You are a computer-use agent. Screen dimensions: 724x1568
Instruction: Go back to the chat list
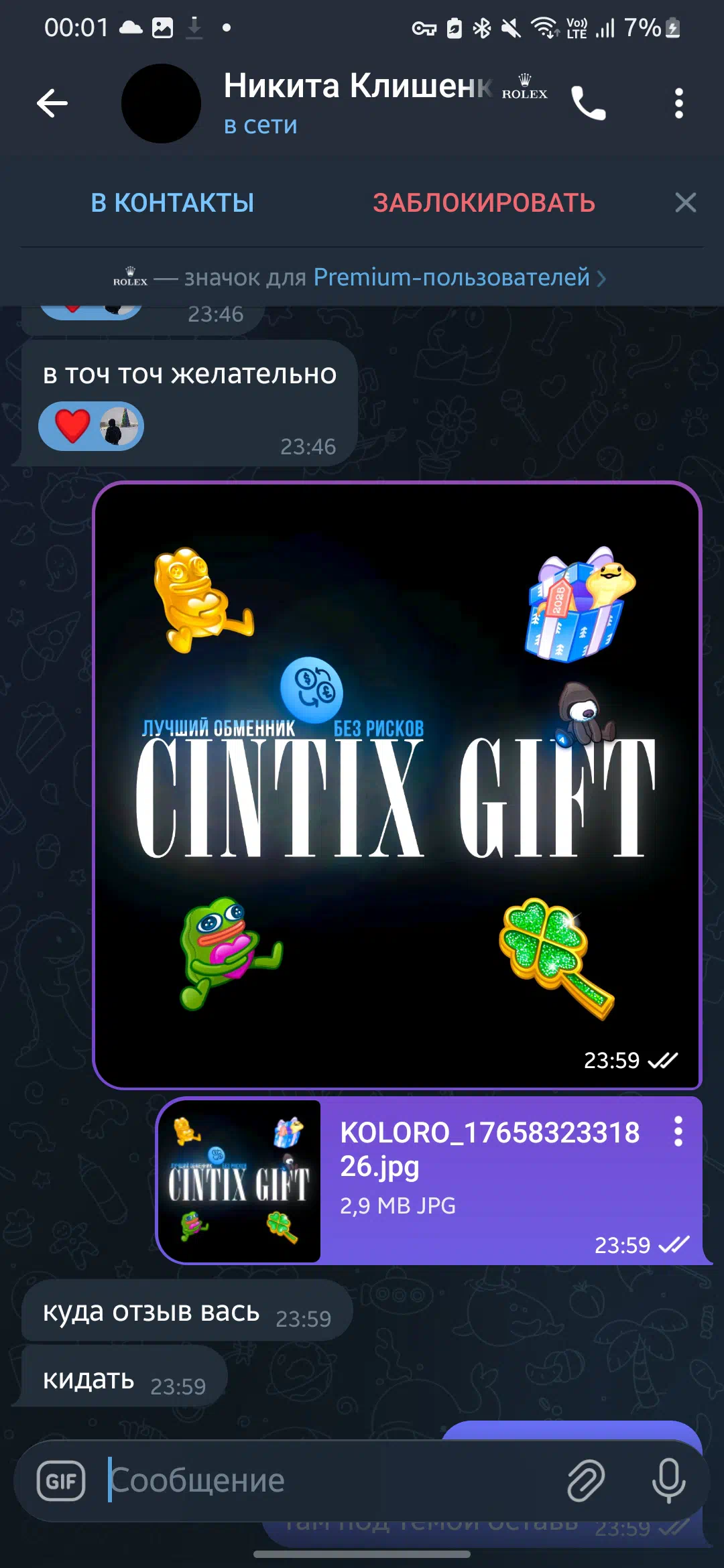[x=52, y=103]
